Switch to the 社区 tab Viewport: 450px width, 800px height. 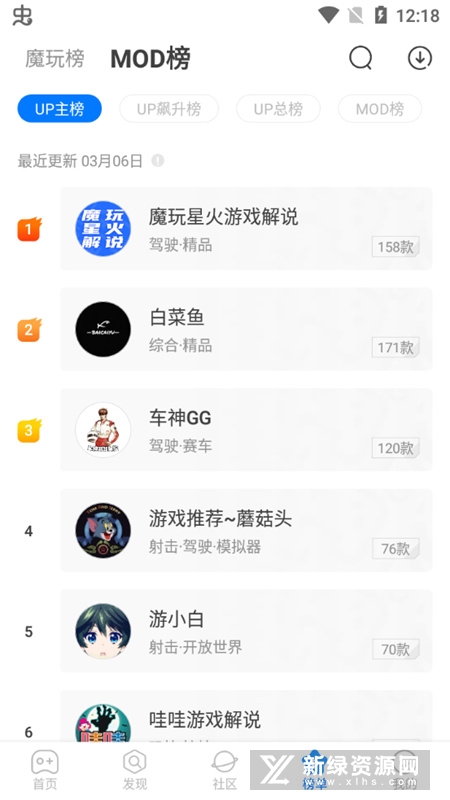(x=224, y=770)
